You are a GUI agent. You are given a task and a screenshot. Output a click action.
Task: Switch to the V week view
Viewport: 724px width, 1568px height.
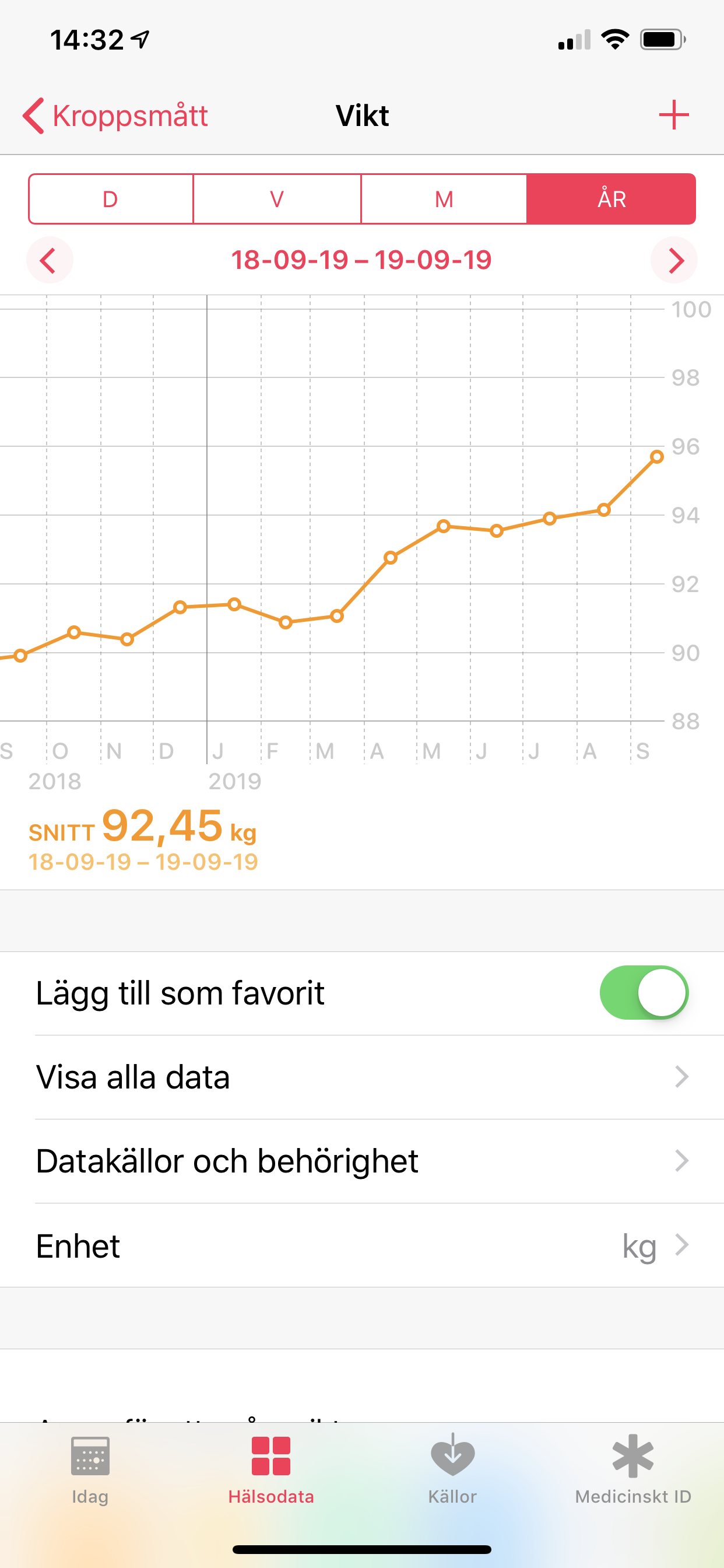(277, 199)
